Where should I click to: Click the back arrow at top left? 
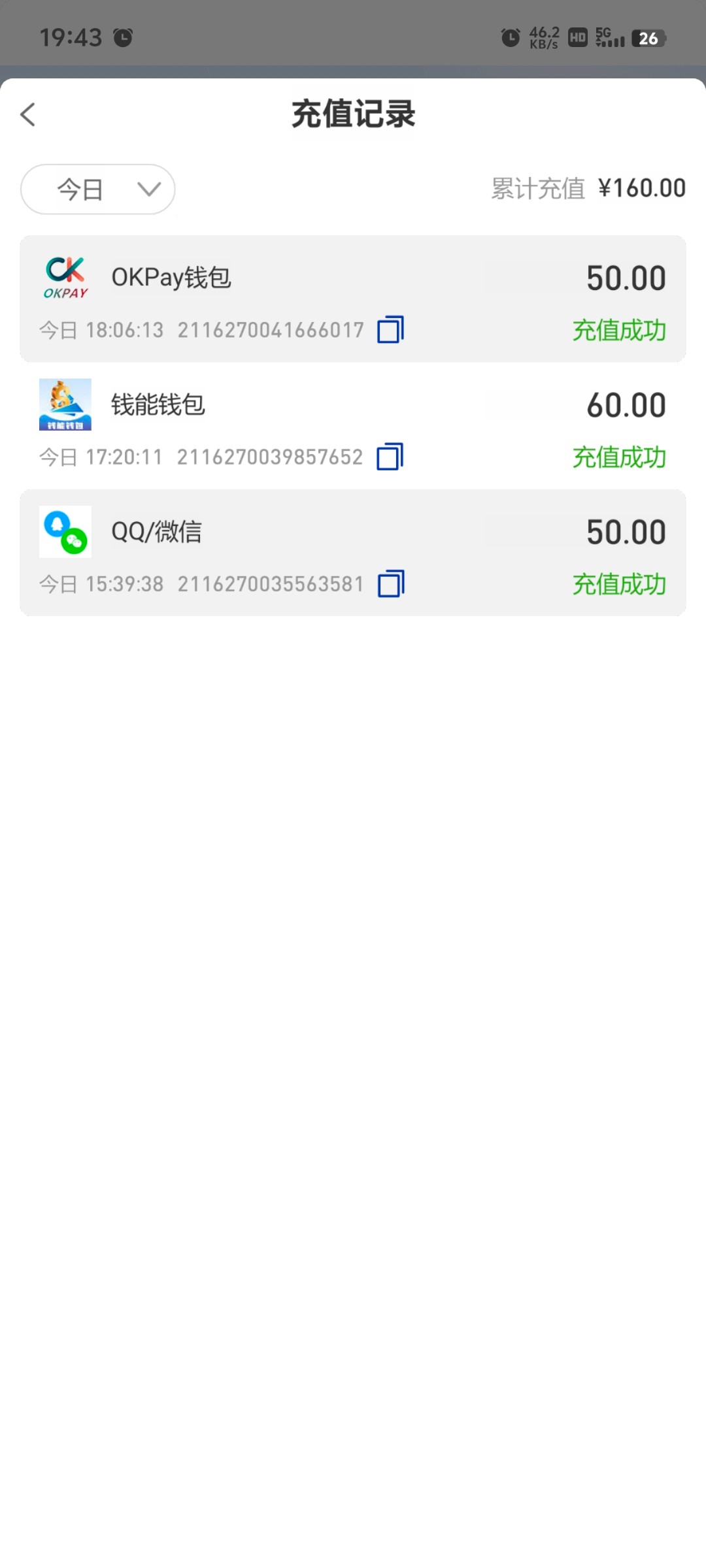coord(27,114)
